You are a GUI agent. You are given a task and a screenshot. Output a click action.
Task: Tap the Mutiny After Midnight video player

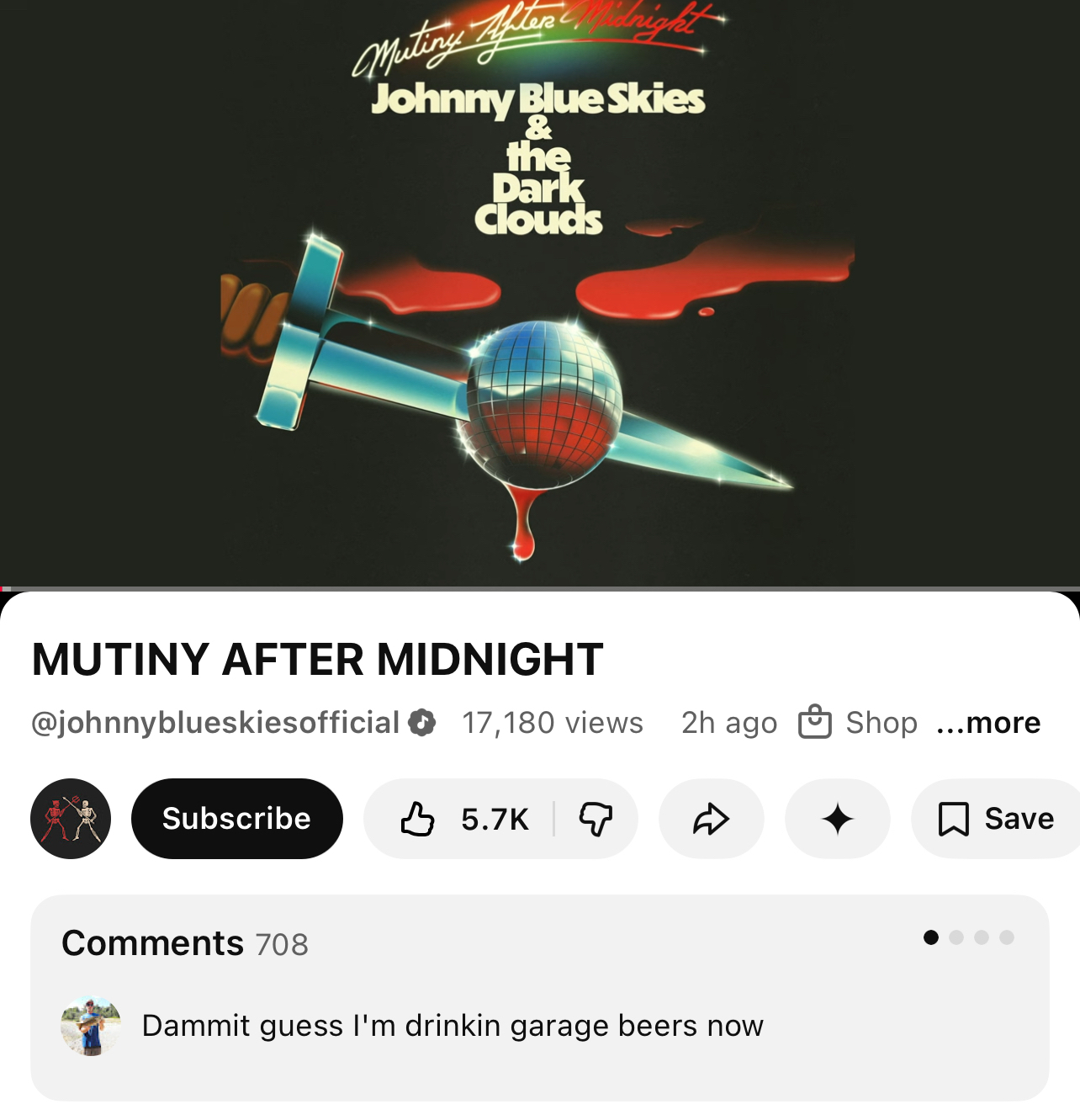pos(538,293)
